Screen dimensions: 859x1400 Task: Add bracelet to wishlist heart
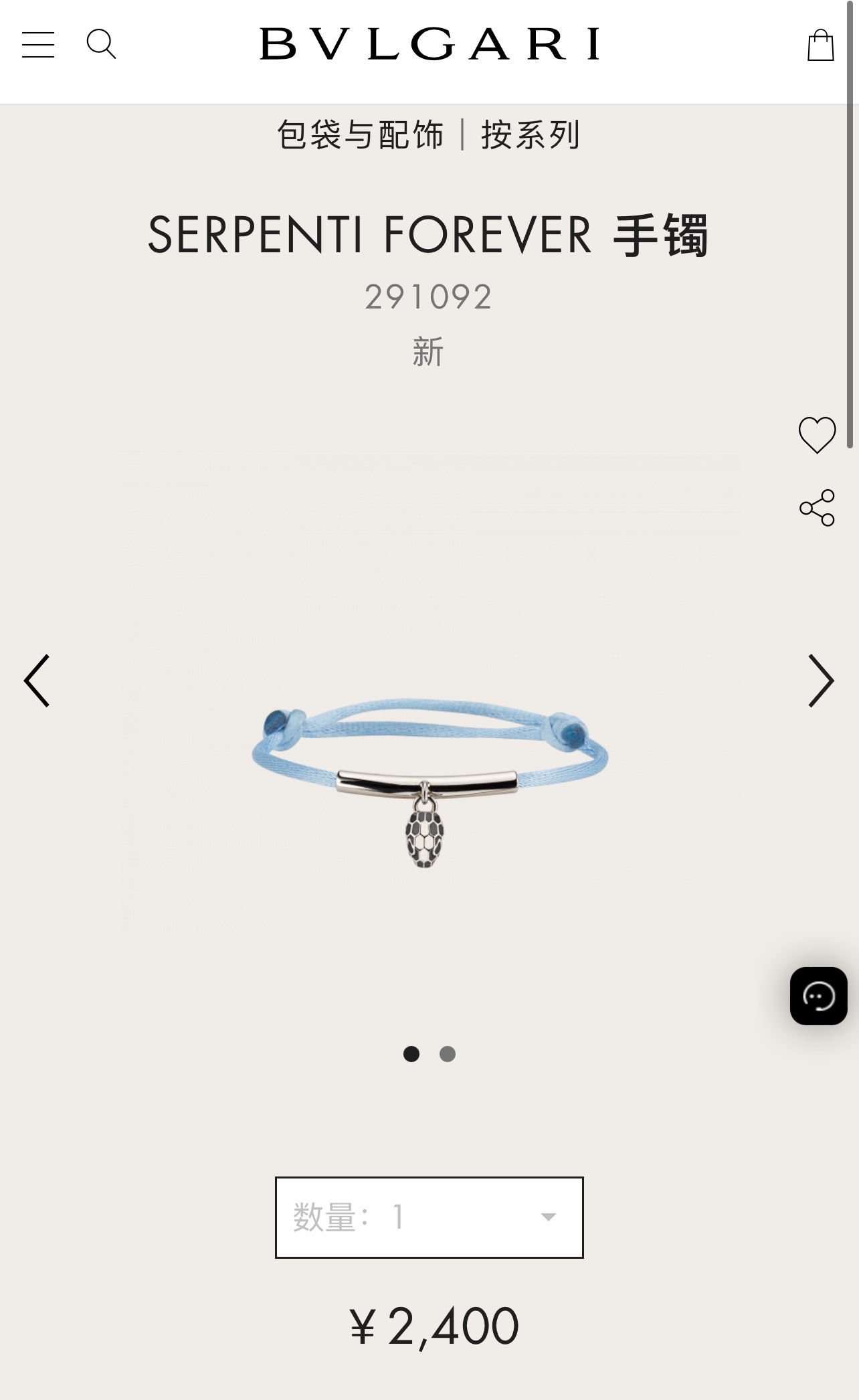817,435
